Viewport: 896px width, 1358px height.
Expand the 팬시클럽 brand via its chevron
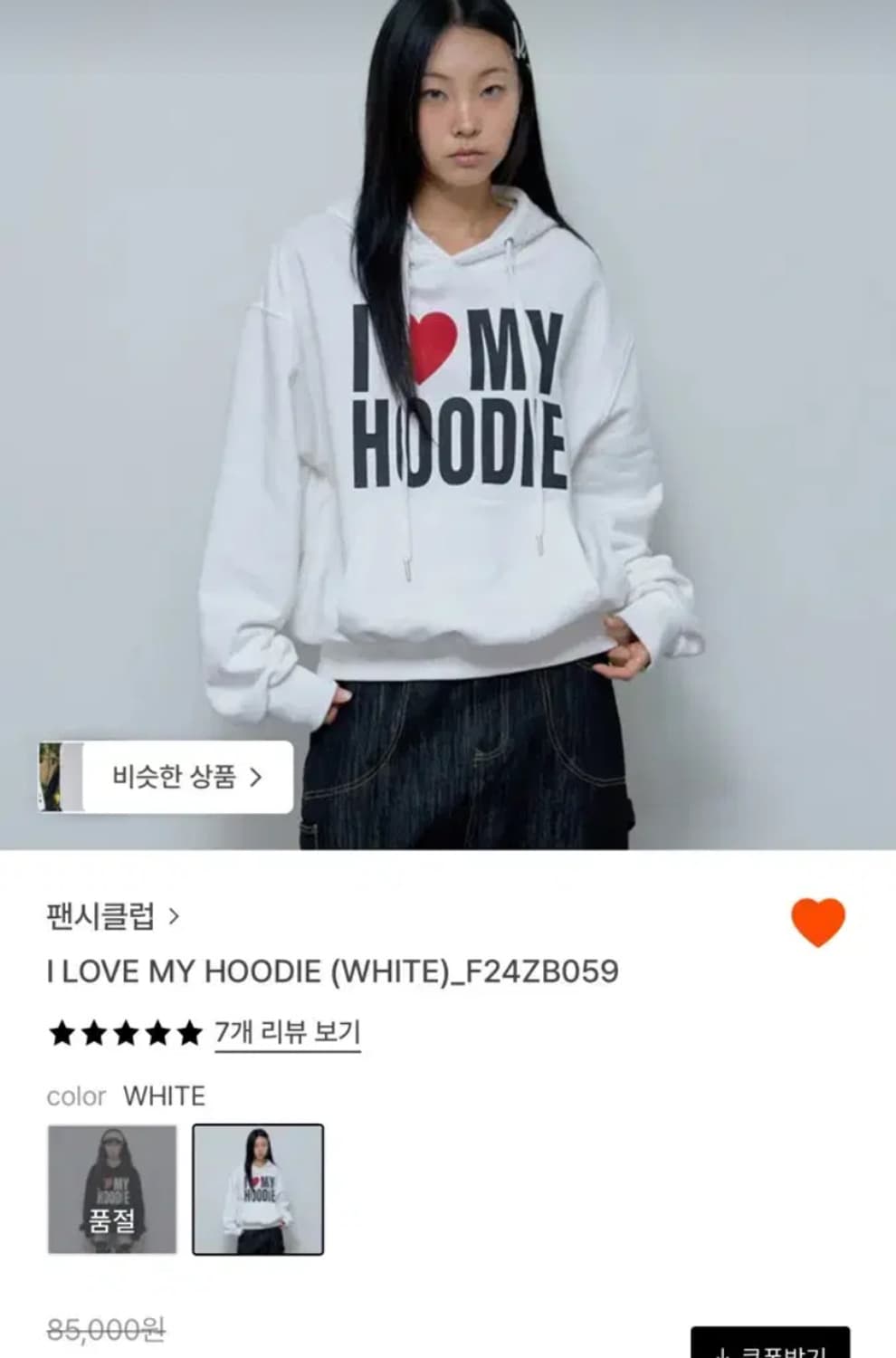(175, 917)
